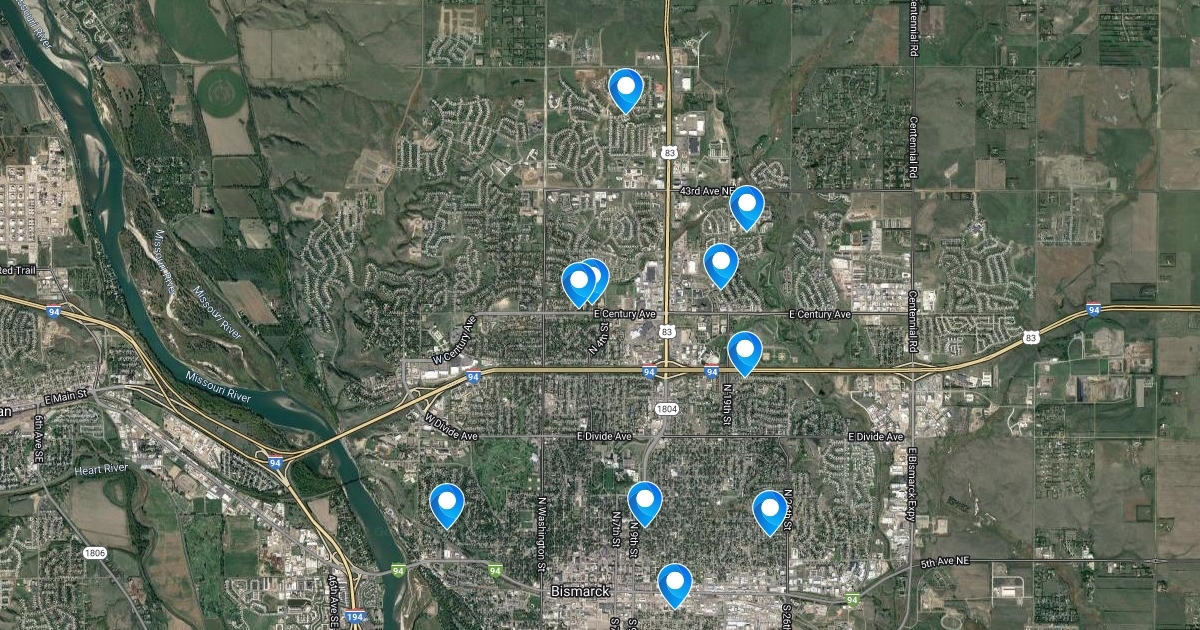
Task: Tap the pin on I-94 near N 19th St
Action: coord(745,351)
